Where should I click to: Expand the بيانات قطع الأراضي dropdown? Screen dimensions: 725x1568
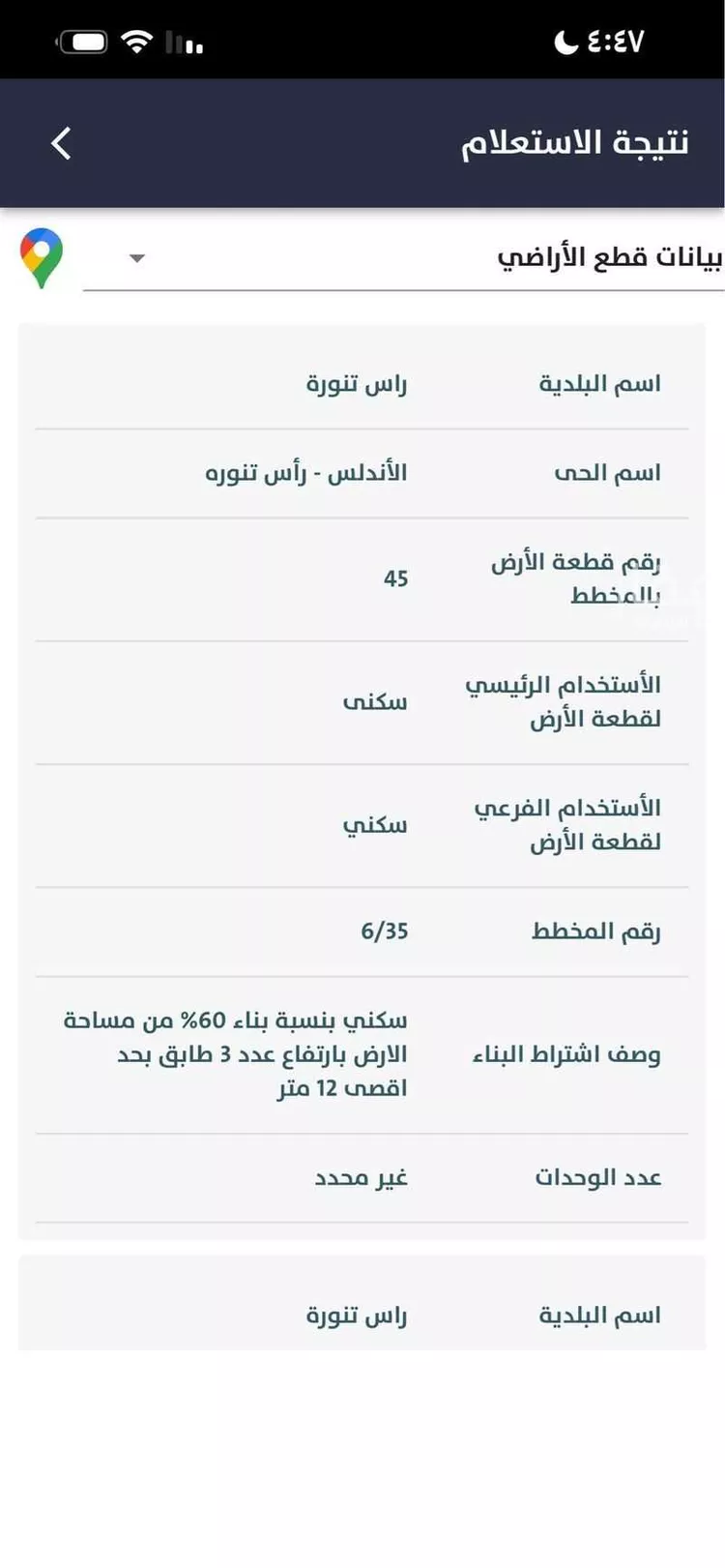pos(403,258)
